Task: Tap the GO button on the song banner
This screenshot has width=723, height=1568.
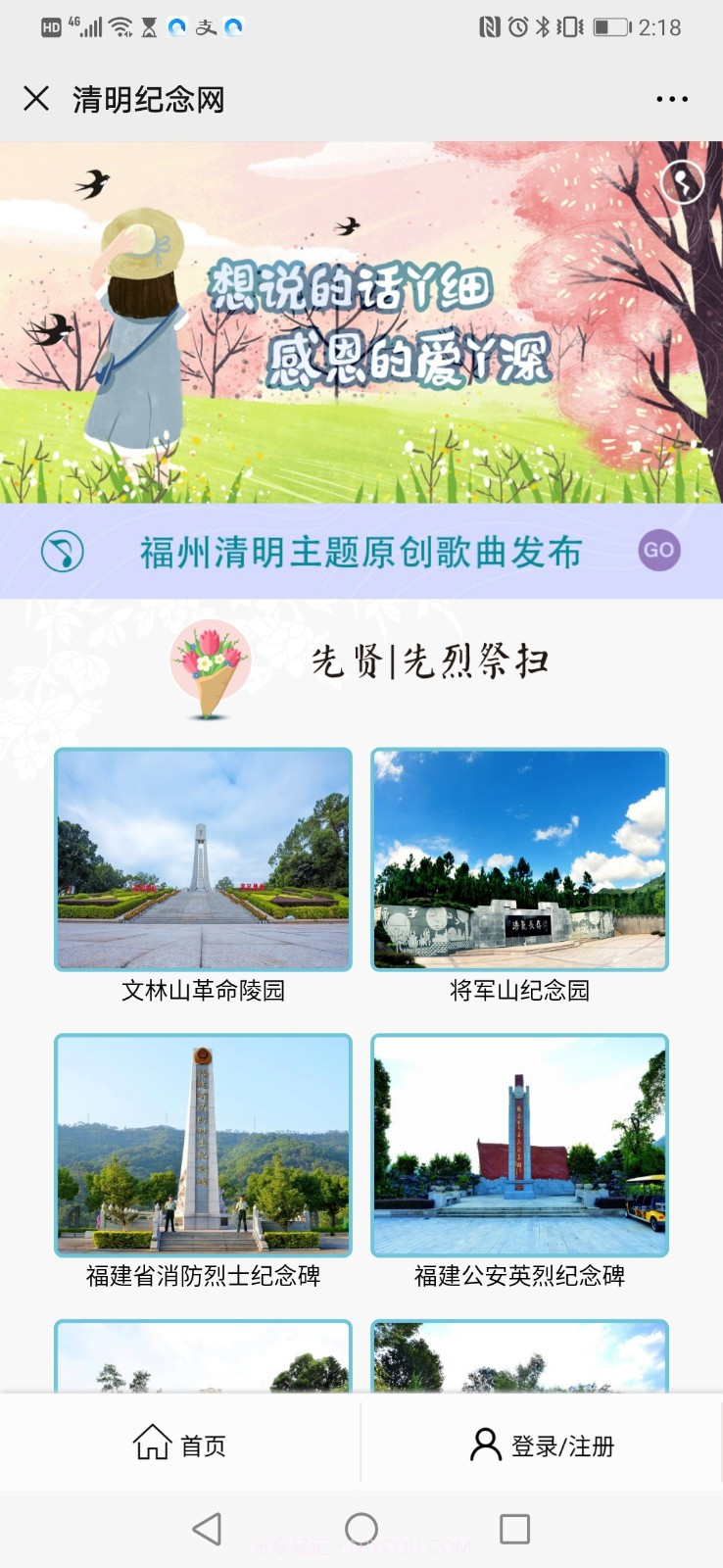Action: [x=659, y=551]
